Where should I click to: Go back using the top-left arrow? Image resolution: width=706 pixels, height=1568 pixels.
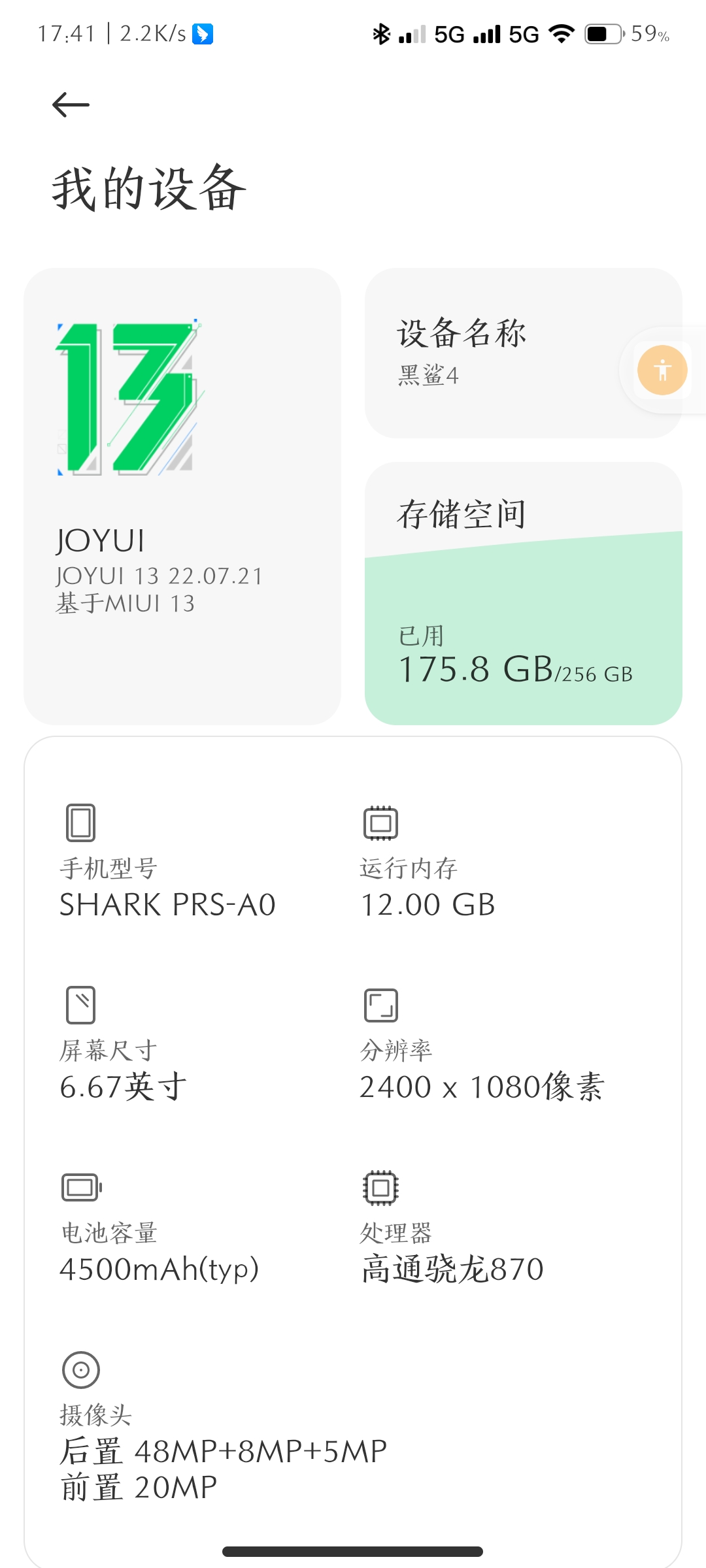point(71,105)
